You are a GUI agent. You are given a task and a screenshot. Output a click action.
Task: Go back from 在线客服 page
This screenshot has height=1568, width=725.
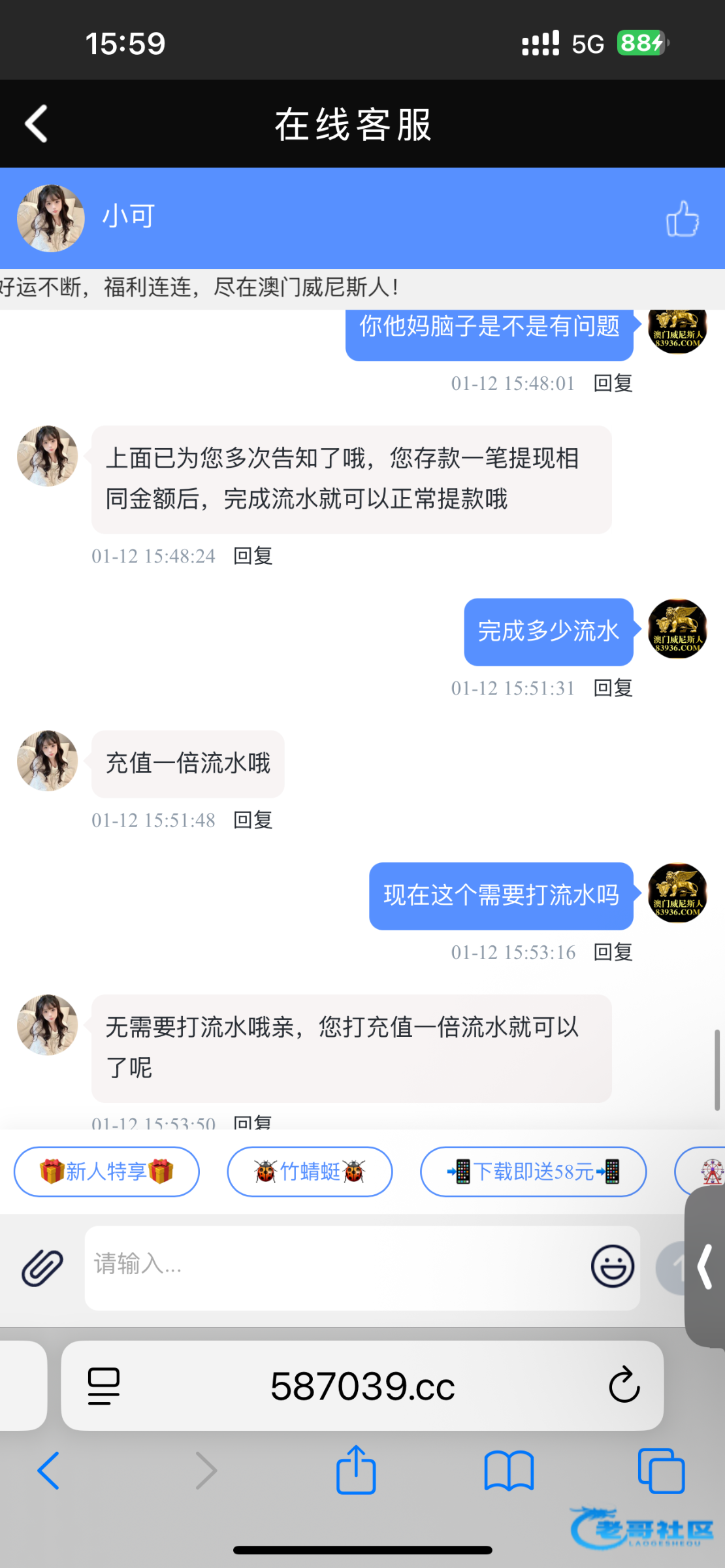pos(37,123)
